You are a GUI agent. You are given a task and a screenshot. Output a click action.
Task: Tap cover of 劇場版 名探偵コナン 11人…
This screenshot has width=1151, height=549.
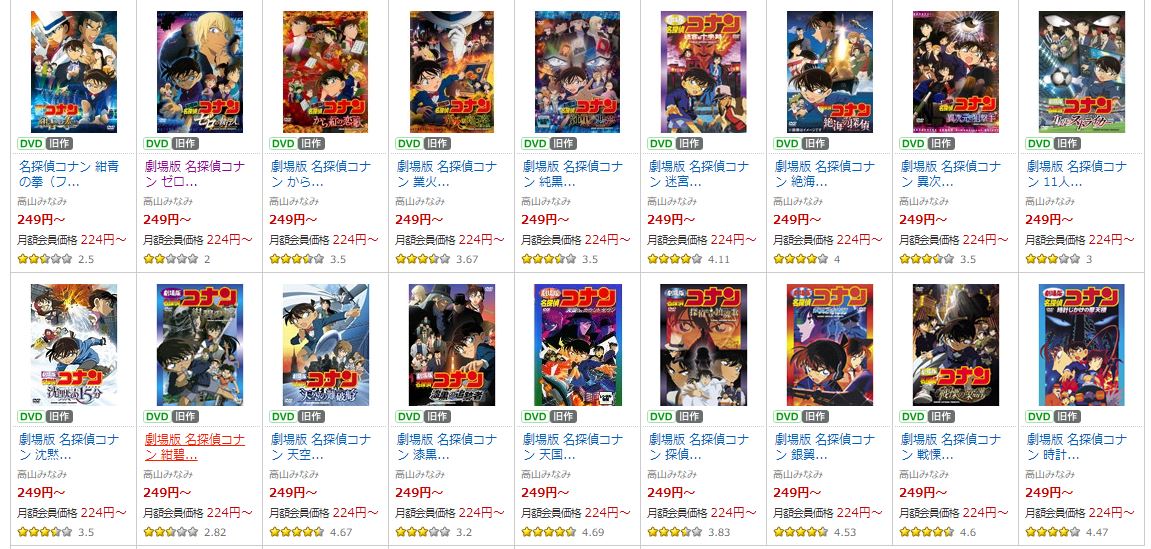point(1081,72)
